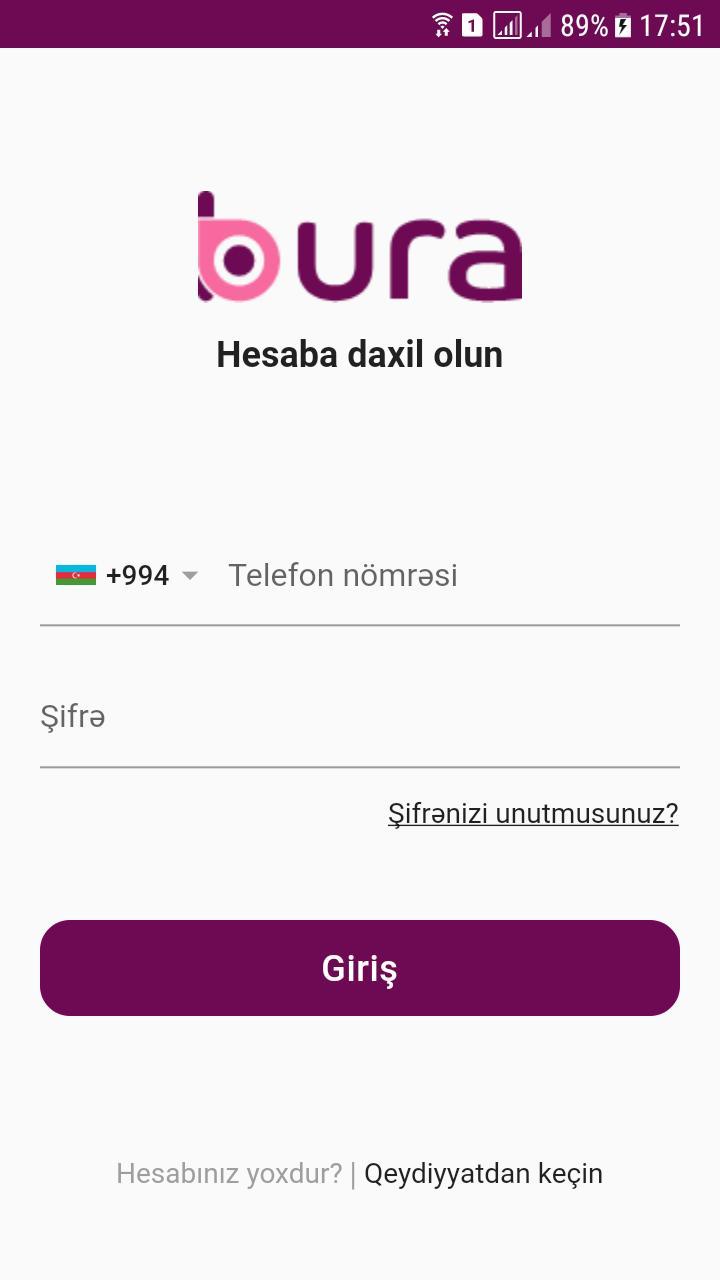720x1280 pixels.
Task: Tap the Hesaba daxil olun heading
Action: click(360, 354)
